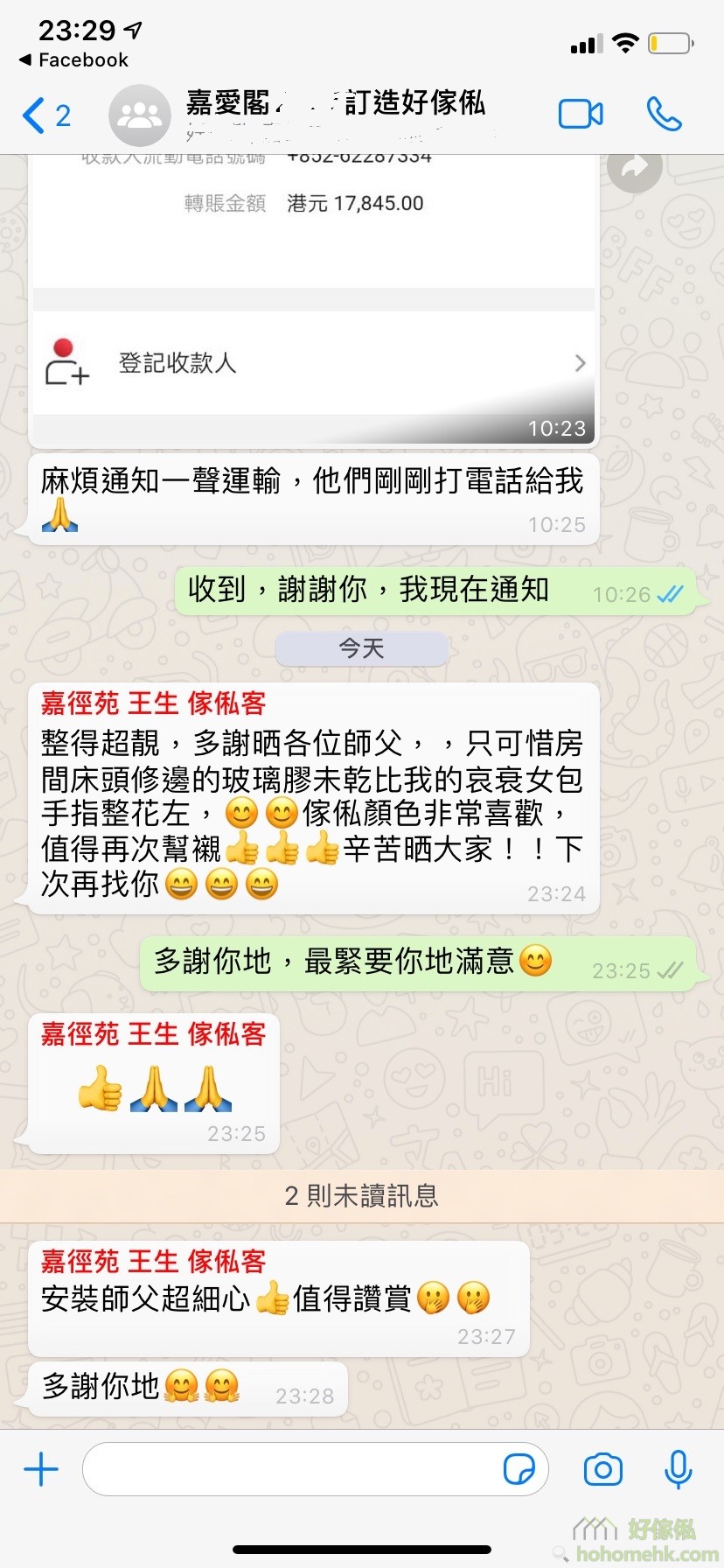This screenshot has width=724, height=1568.
Task: Start a voice call with the group
Action: (664, 115)
